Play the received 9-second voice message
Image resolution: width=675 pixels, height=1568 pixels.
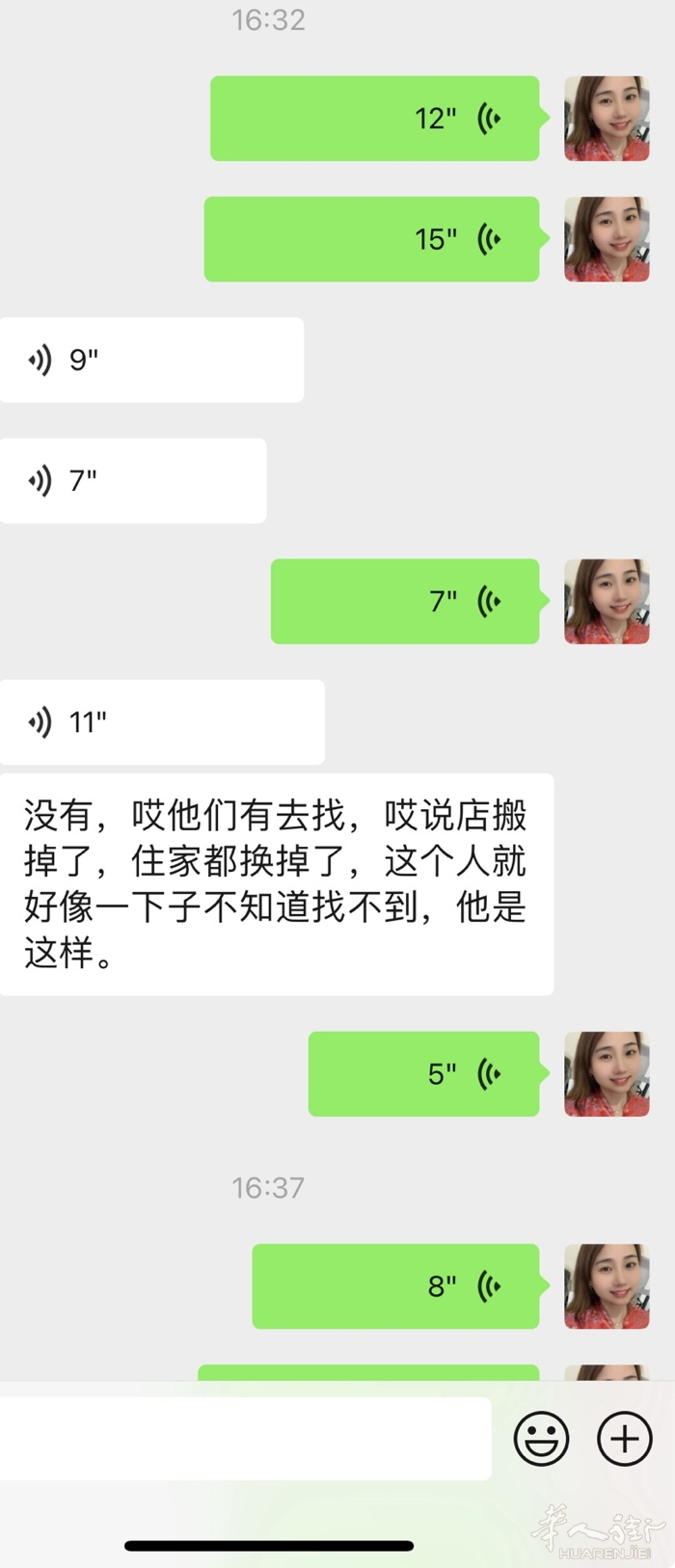click(151, 360)
